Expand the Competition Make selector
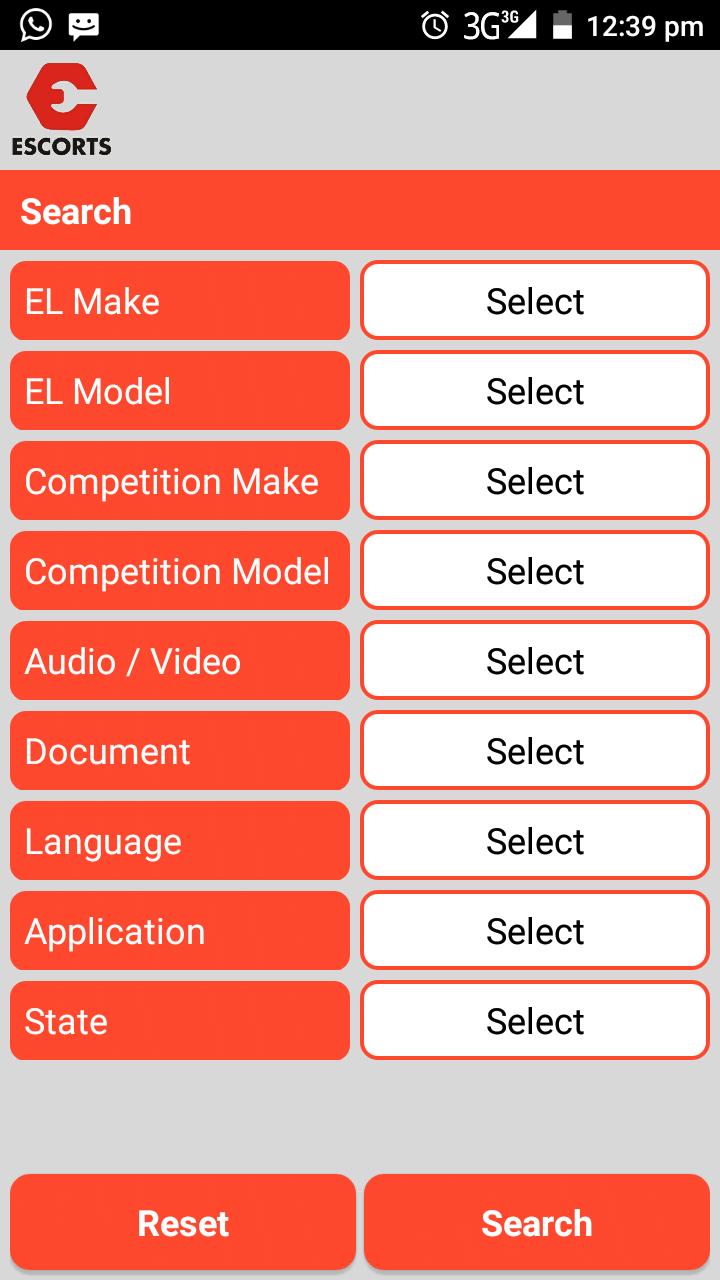This screenshot has height=1280, width=720. (535, 481)
